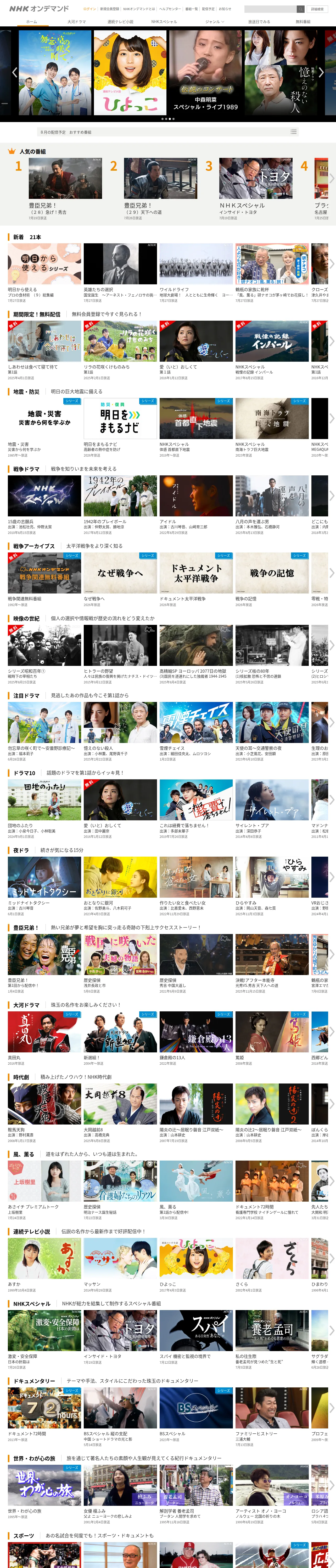This screenshot has width=336, height=1568.
Task: Open rank 1 豊臣兄弟！(28) thumbnail
Action: point(65,178)
